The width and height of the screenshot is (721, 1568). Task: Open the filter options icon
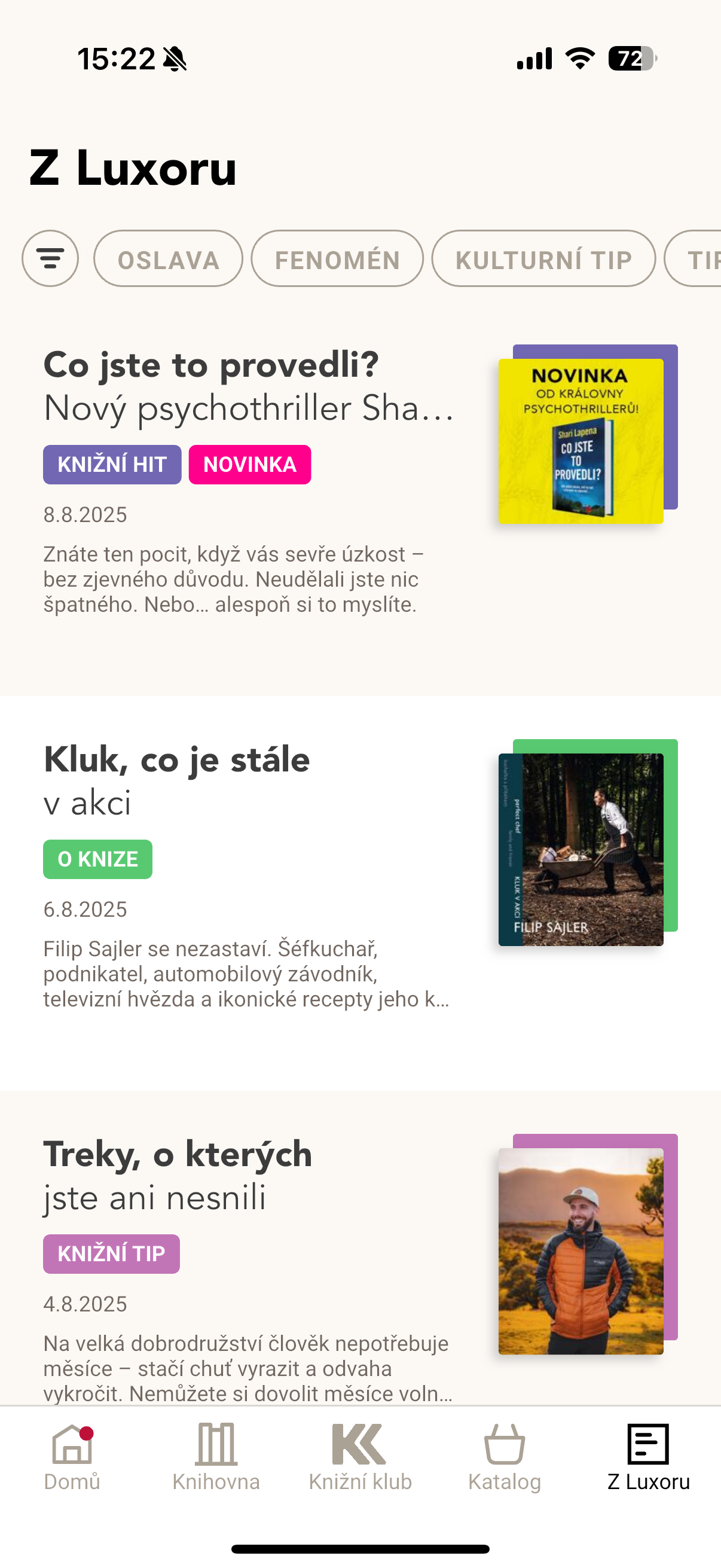(x=50, y=259)
